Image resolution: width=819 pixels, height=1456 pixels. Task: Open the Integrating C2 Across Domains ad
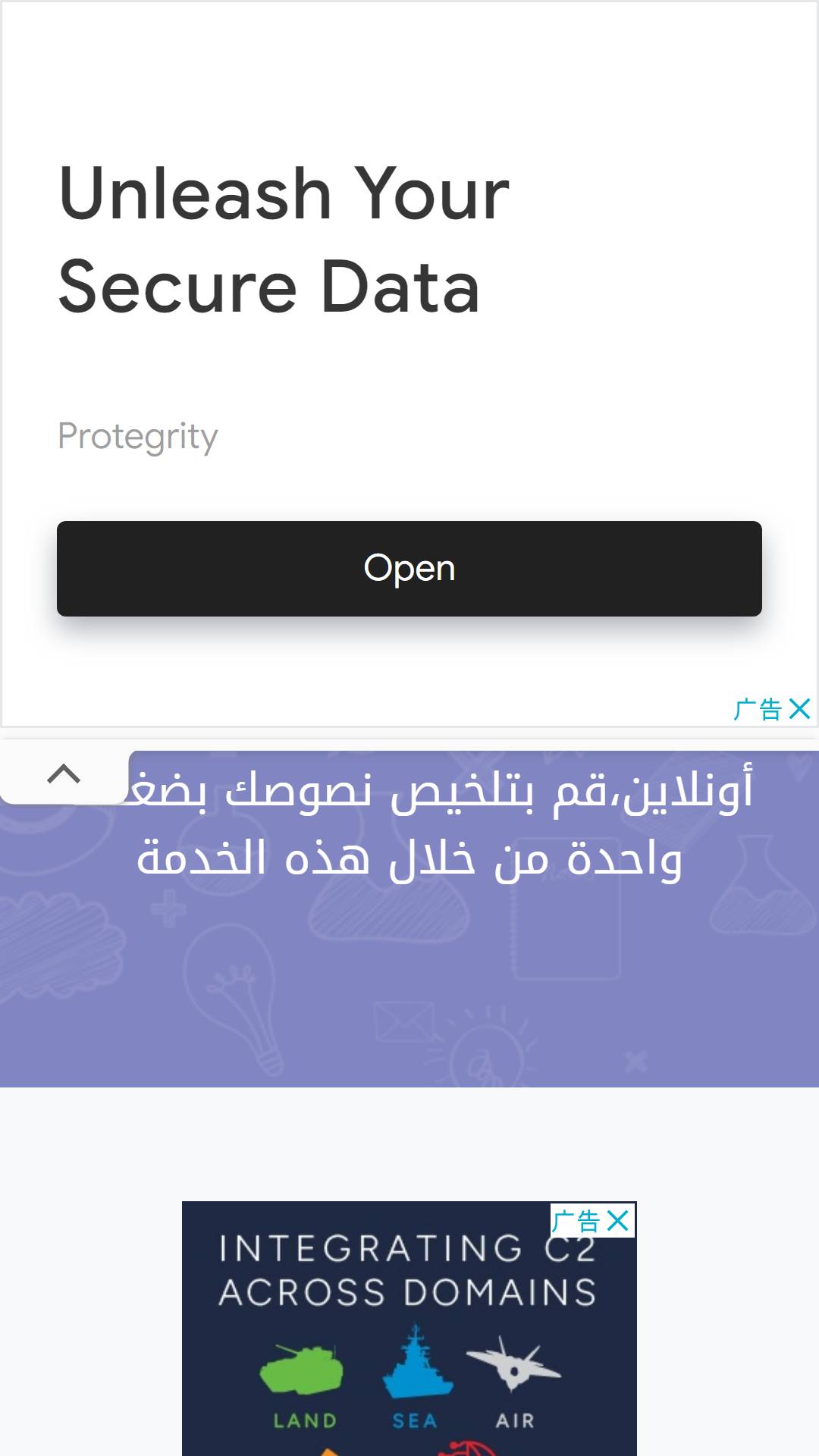point(409,1329)
